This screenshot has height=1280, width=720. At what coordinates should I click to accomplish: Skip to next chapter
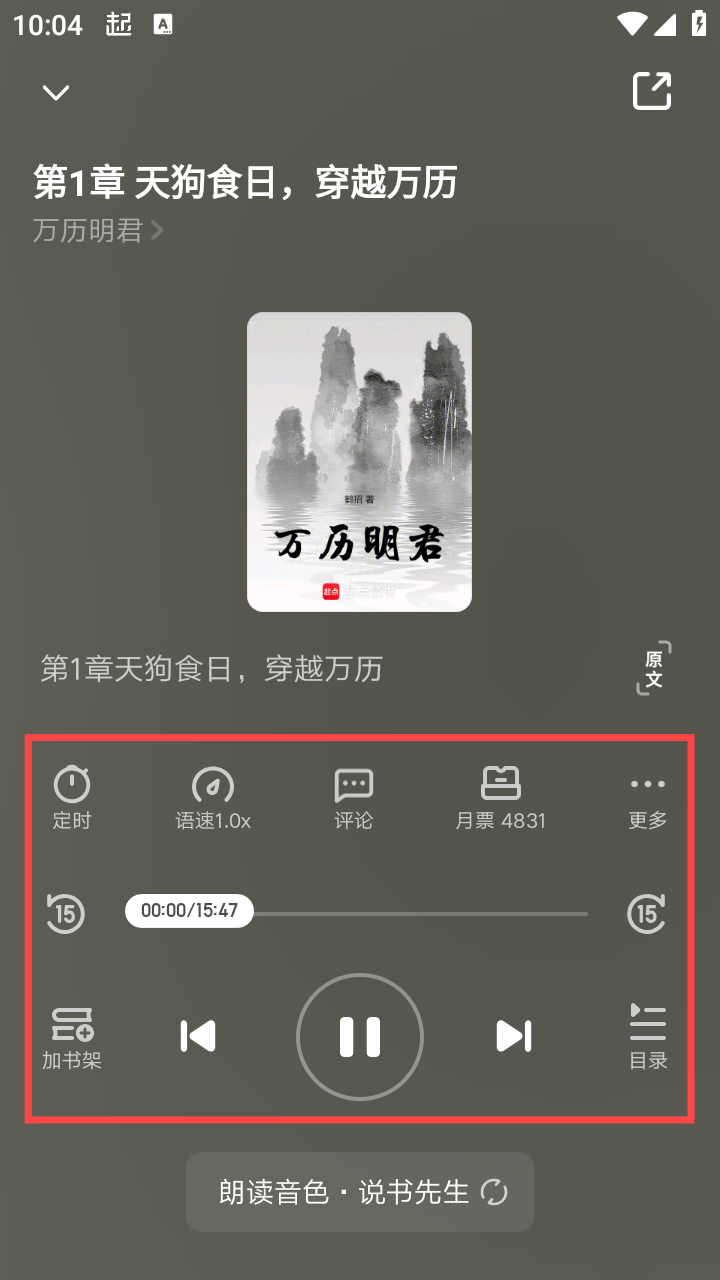click(x=514, y=1036)
